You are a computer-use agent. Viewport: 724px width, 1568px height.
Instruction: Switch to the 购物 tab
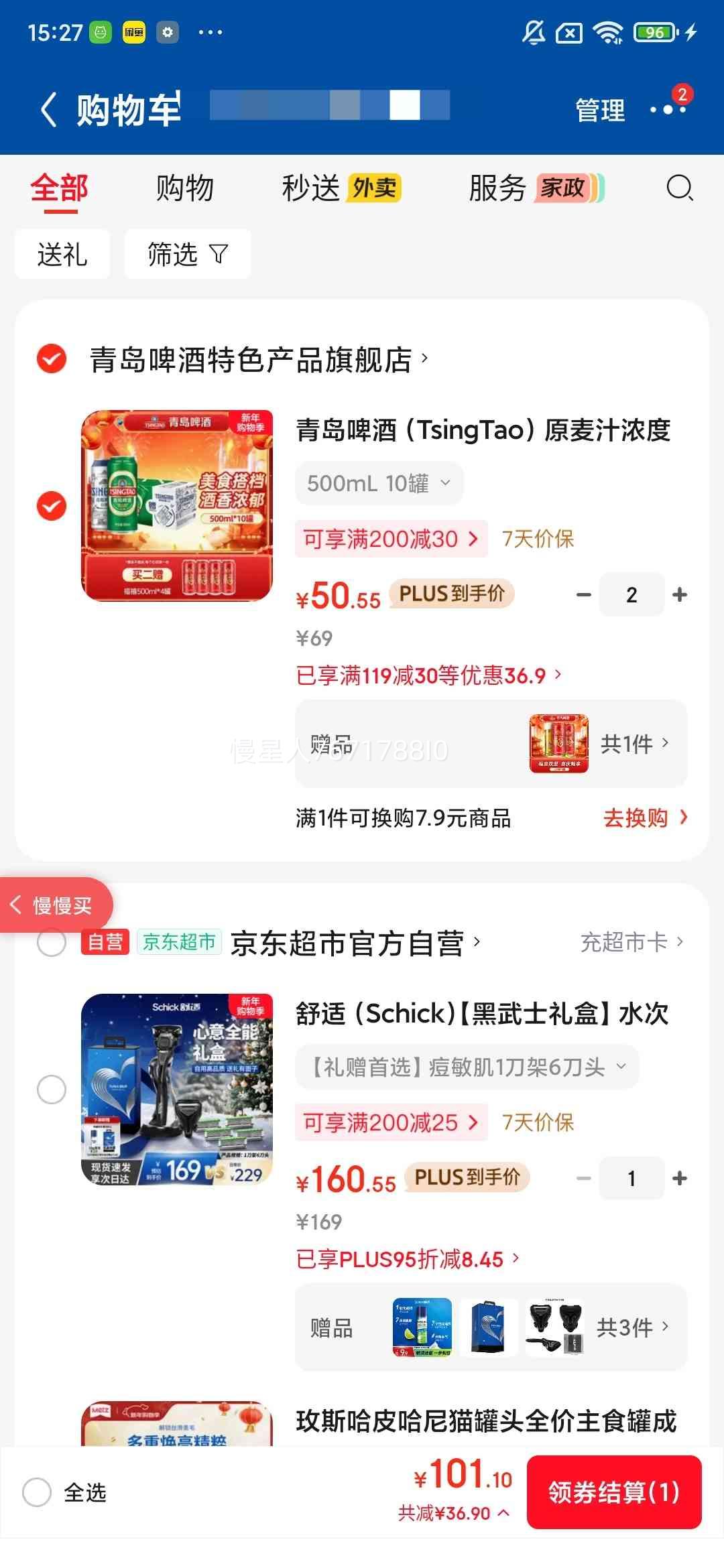pos(184,190)
